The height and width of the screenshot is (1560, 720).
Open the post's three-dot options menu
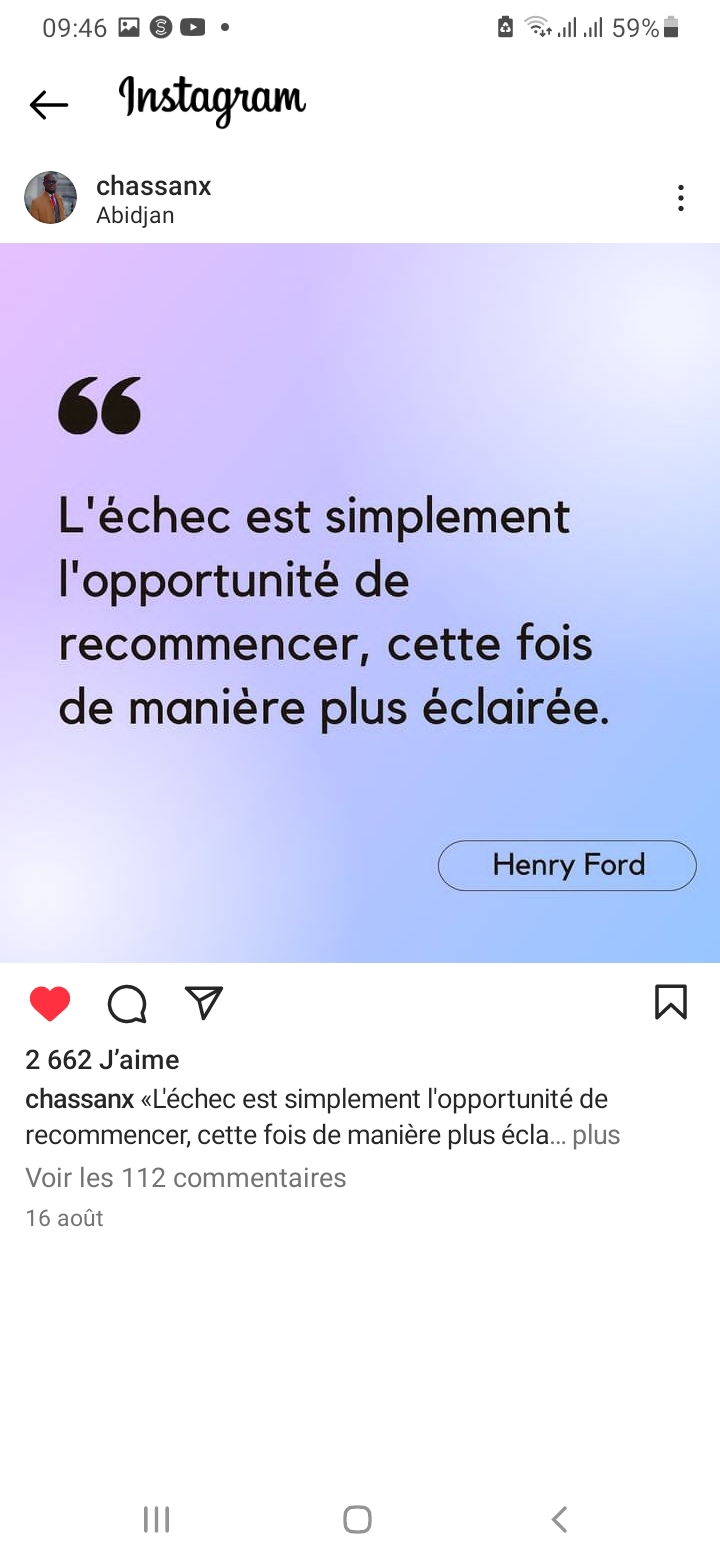point(680,198)
